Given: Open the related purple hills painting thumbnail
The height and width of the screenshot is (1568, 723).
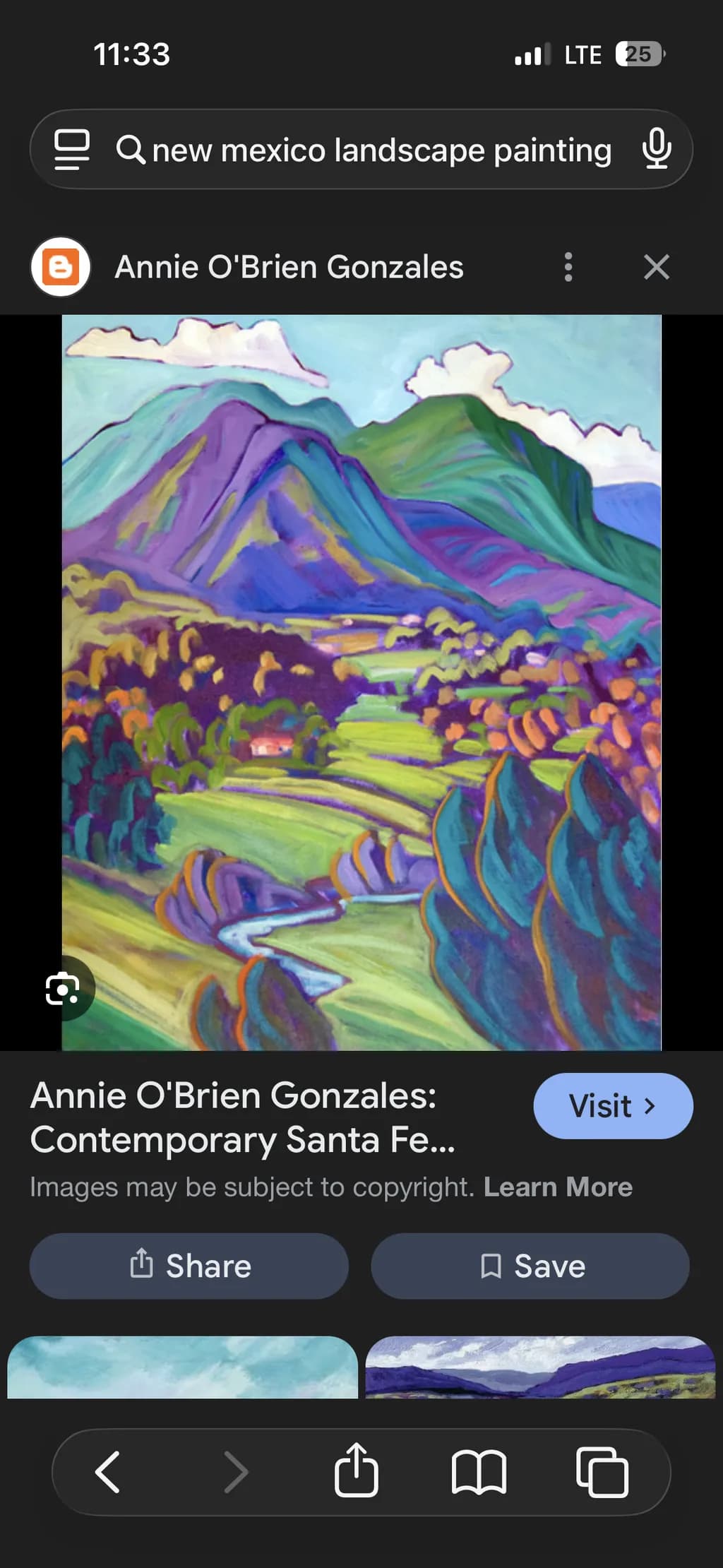Looking at the screenshot, I should [541, 1367].
